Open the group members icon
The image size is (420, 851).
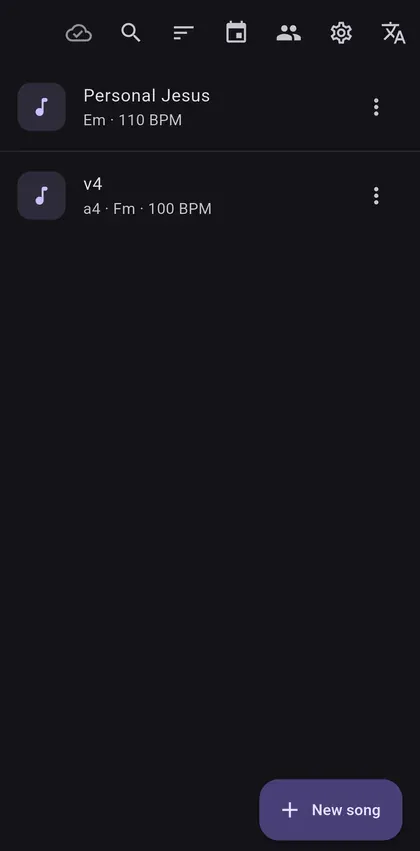(289, 33)
